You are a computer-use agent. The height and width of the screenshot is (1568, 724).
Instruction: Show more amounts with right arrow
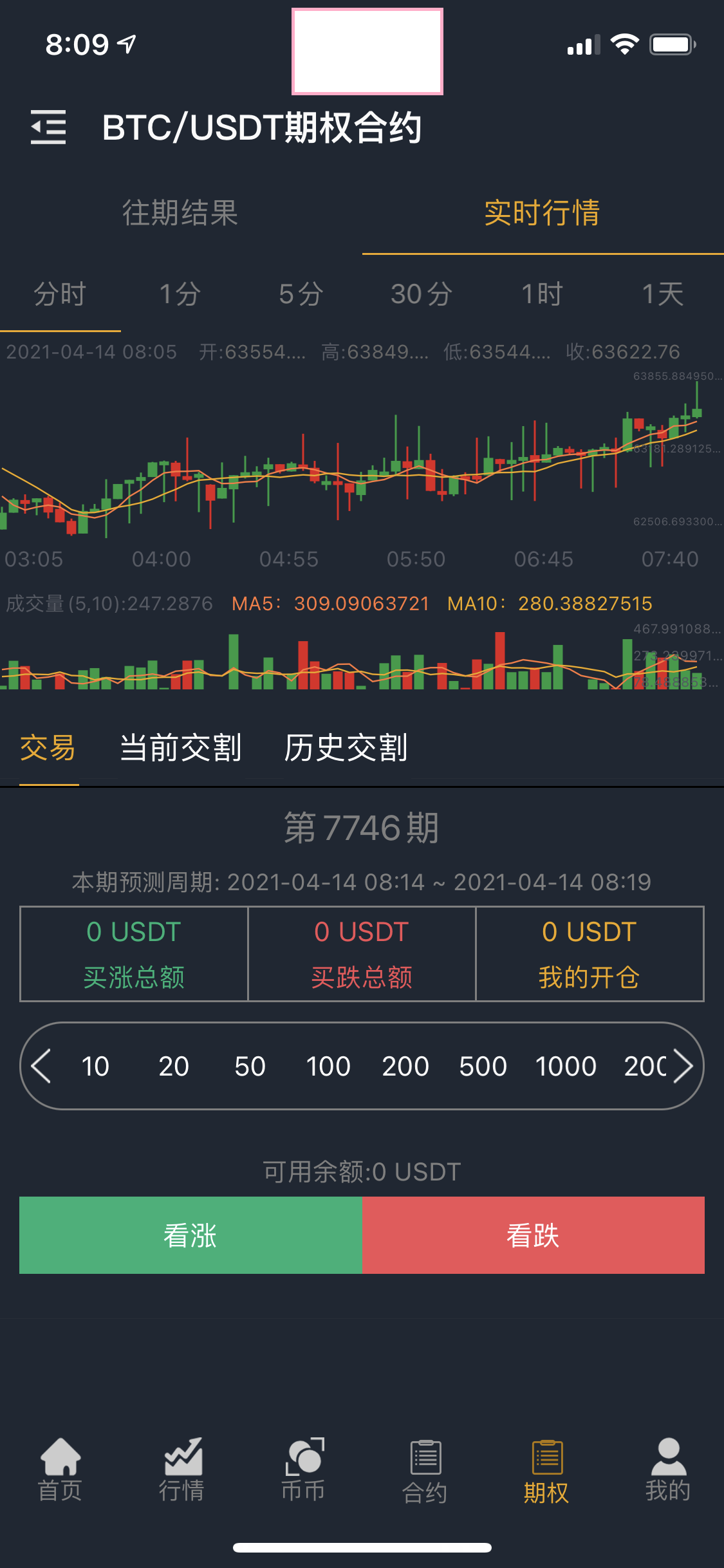click(683, 1067)
